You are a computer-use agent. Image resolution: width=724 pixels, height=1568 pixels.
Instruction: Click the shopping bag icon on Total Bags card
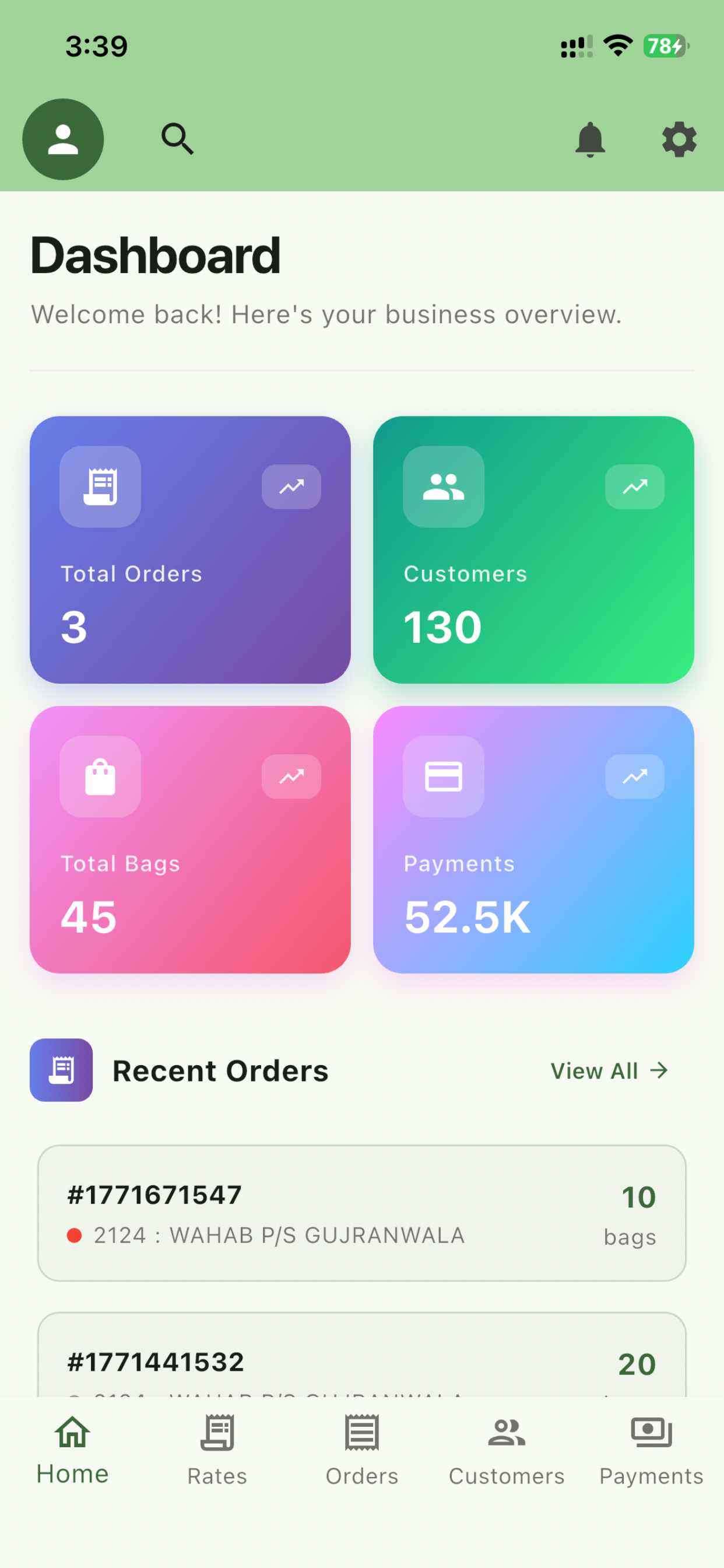click(100, 776)
